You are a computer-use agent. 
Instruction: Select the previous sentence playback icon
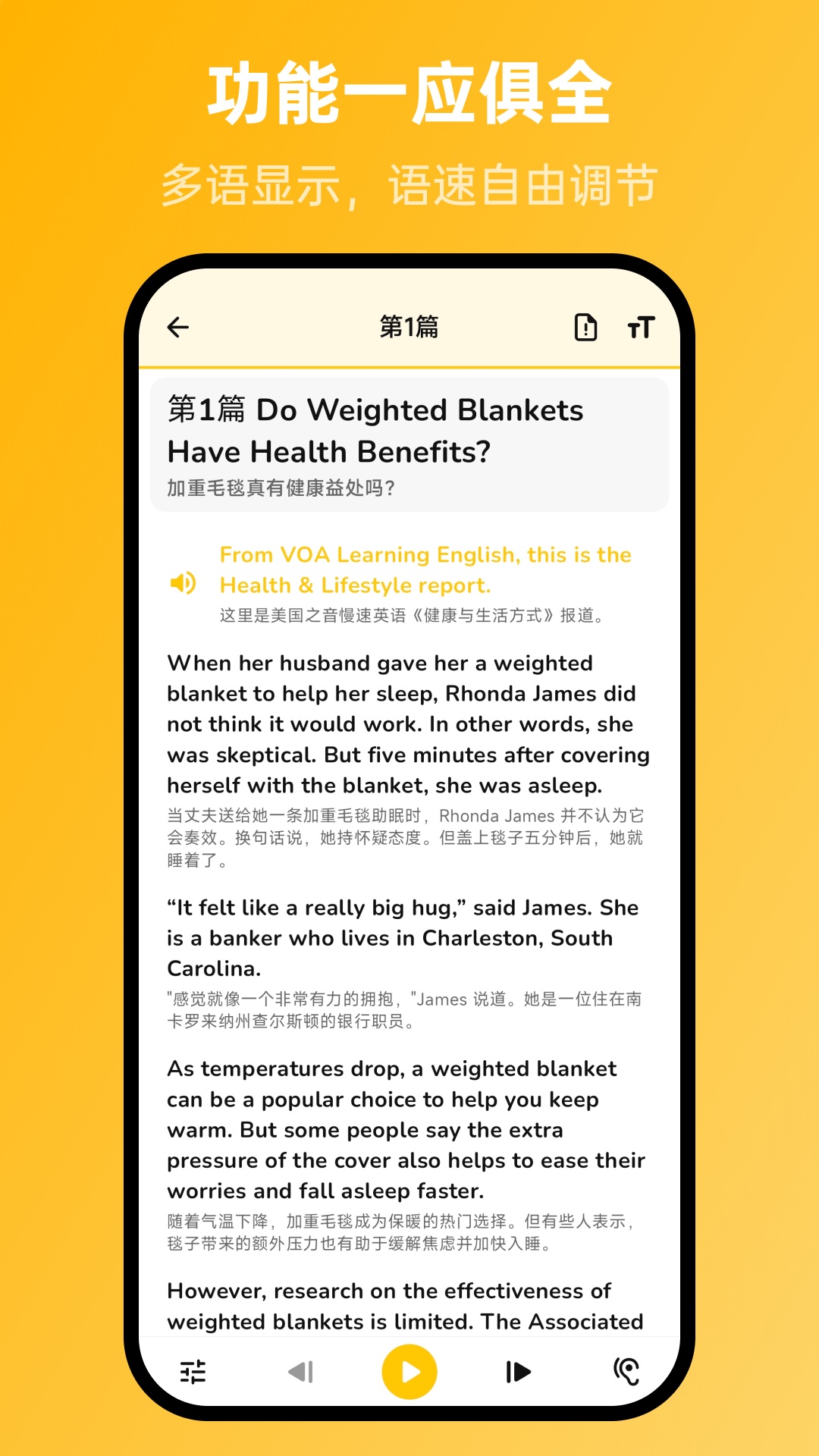pyautogui.click(x=300, y=1371)
